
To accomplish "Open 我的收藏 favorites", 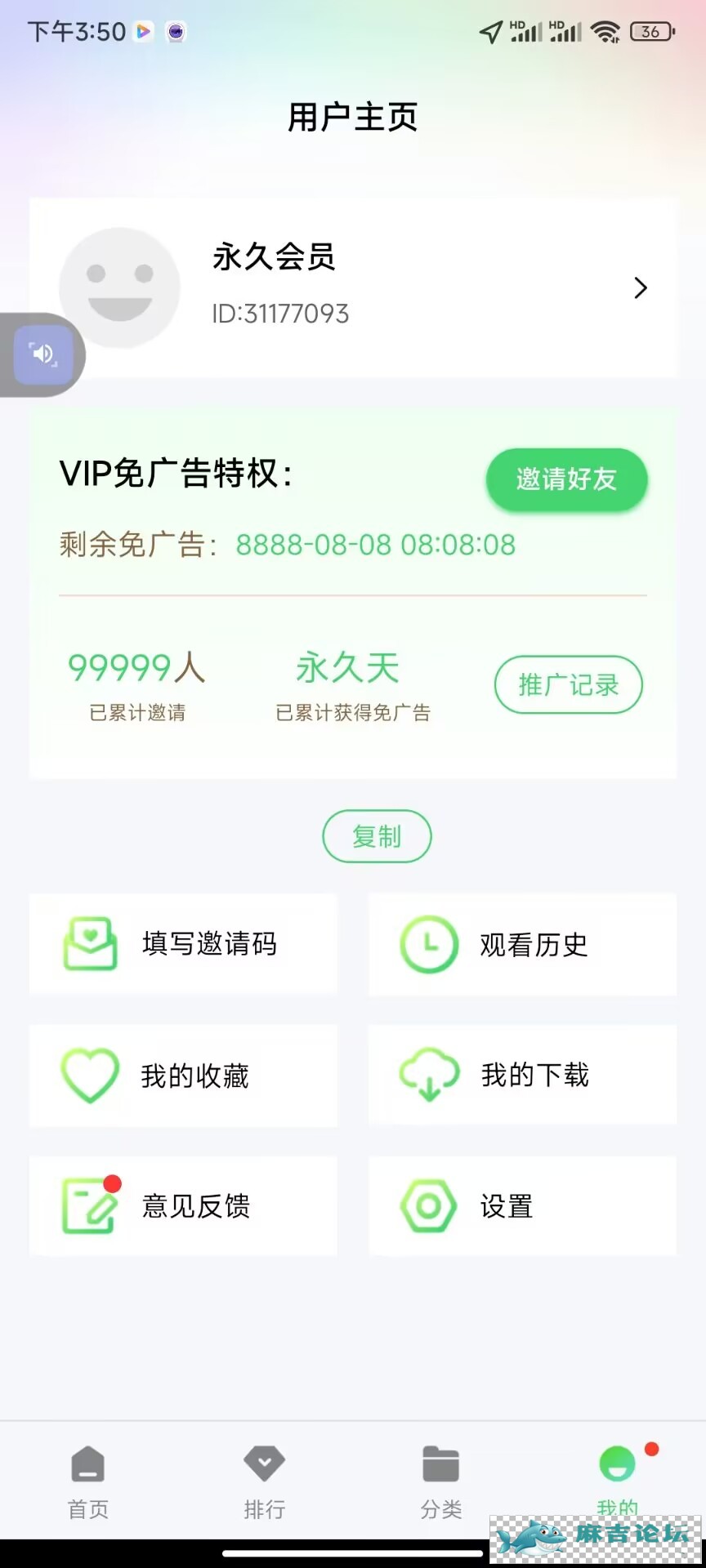I will [183, 1076].
